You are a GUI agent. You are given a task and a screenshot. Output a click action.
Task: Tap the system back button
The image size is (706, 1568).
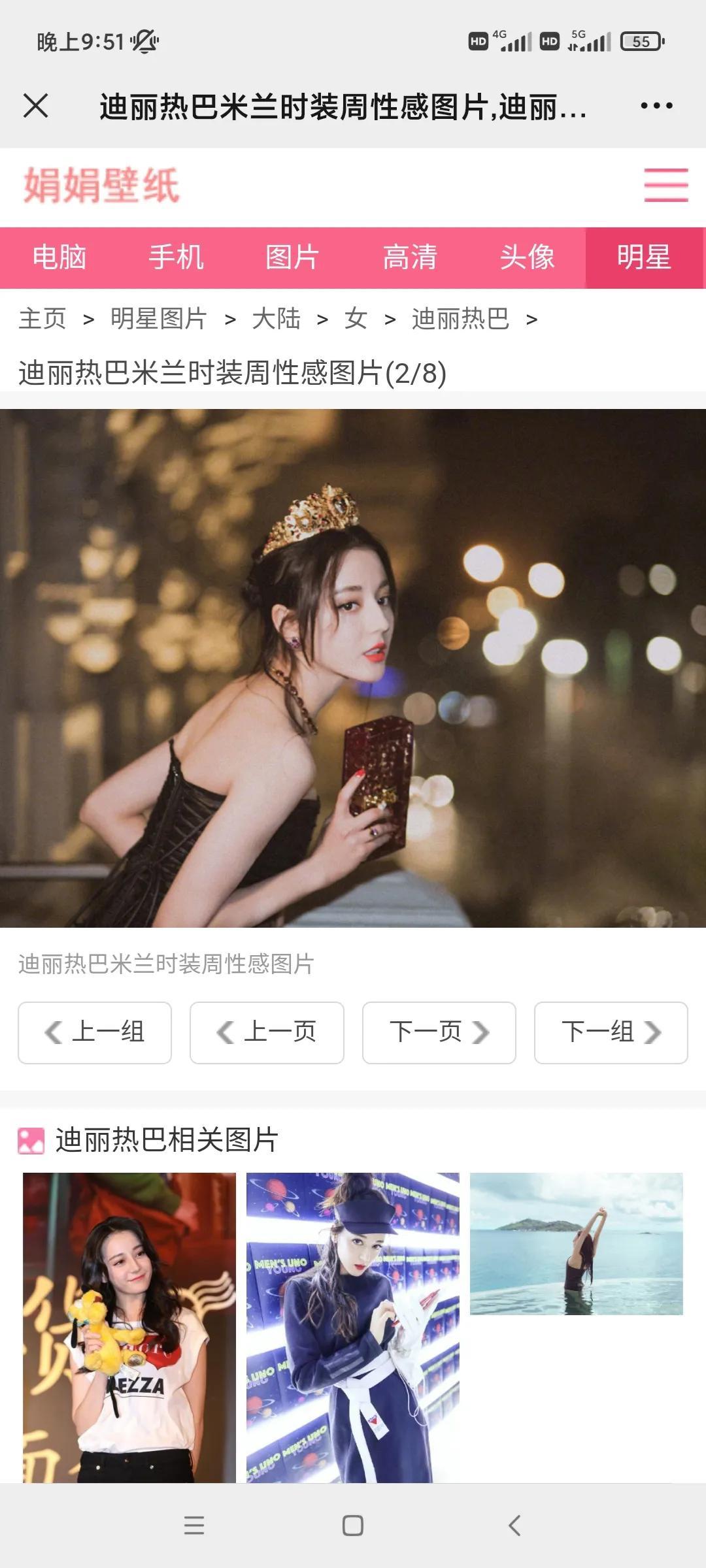click(514, 1526)
